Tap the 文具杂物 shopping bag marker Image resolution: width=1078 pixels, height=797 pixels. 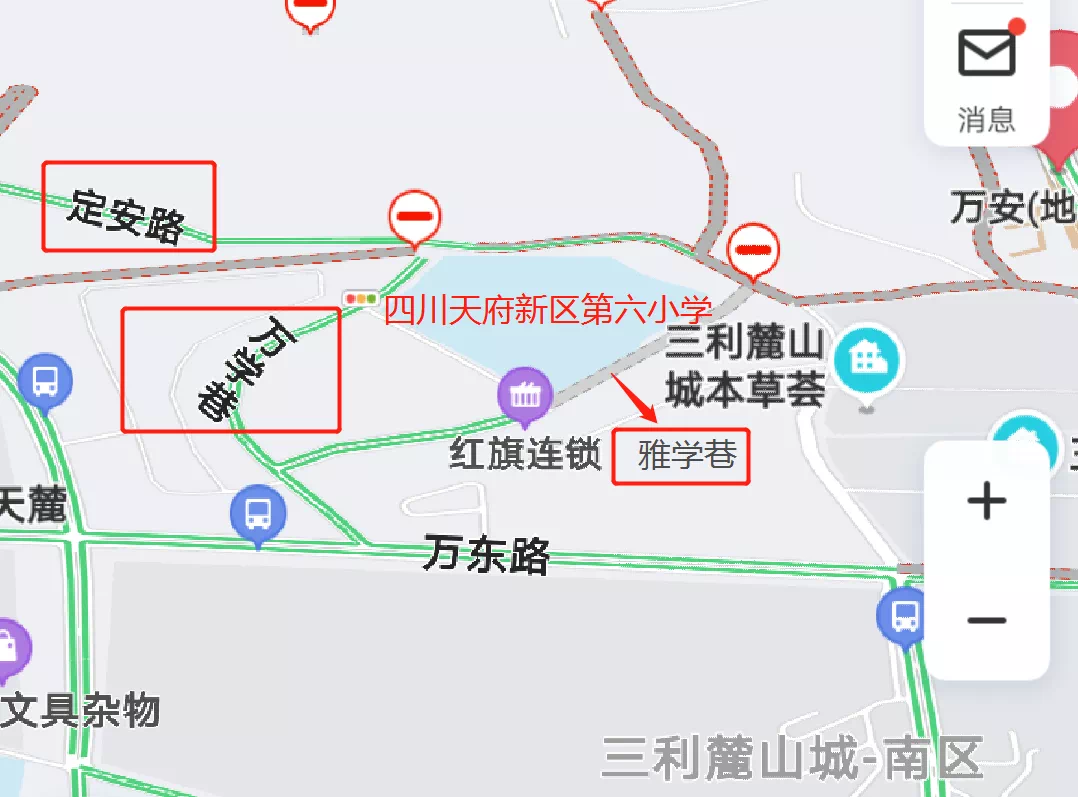coord(8,647)
